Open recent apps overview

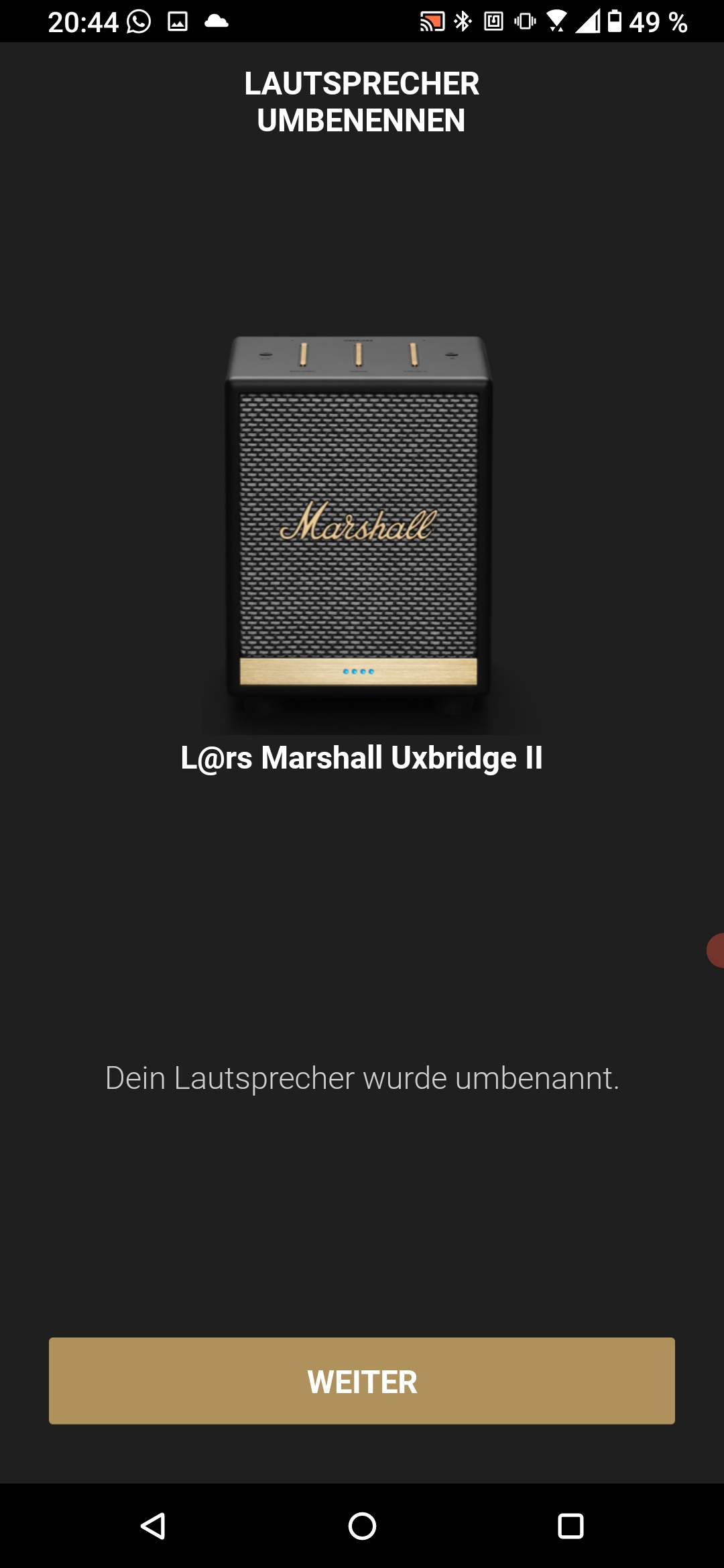click(570, 1526)
